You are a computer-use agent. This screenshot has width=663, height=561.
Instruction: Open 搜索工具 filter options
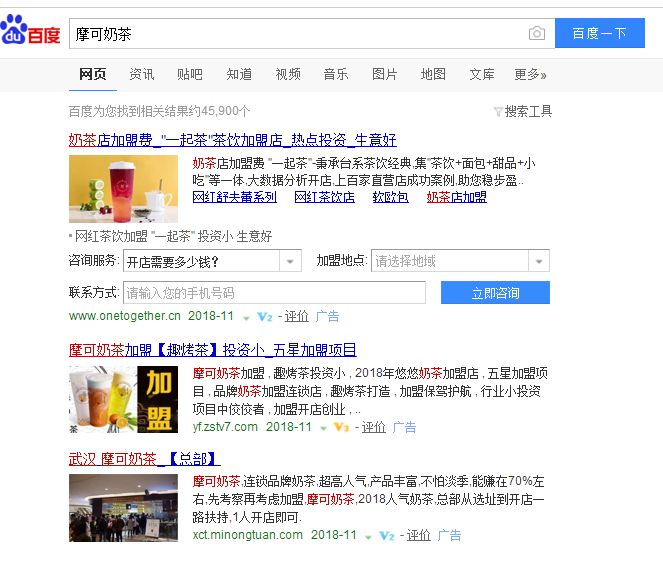pos(523,111)
